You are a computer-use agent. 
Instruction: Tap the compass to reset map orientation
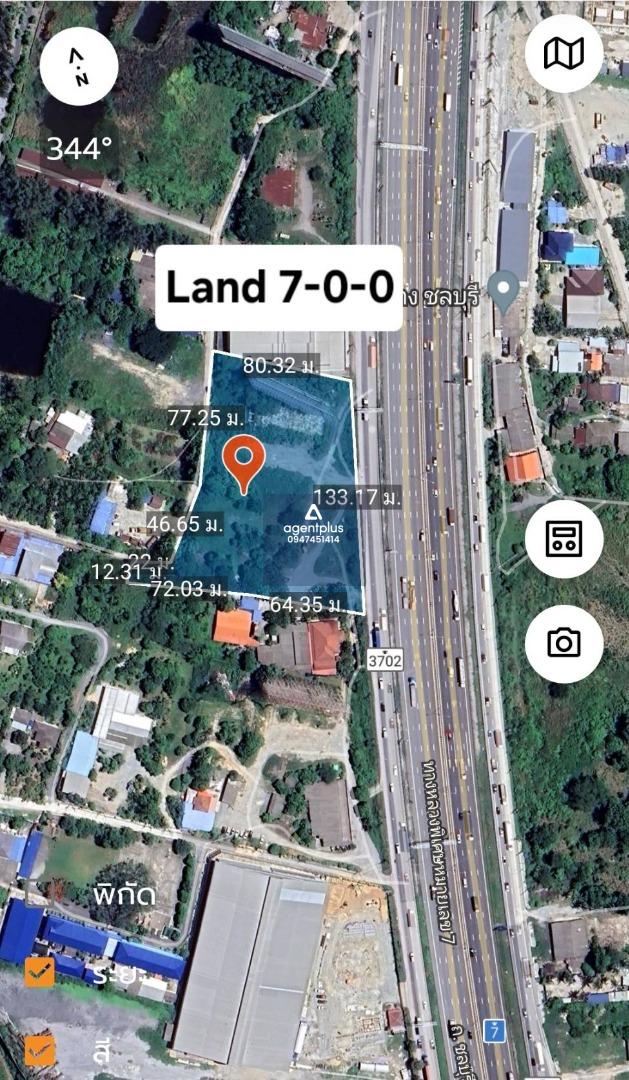[79, 66]
